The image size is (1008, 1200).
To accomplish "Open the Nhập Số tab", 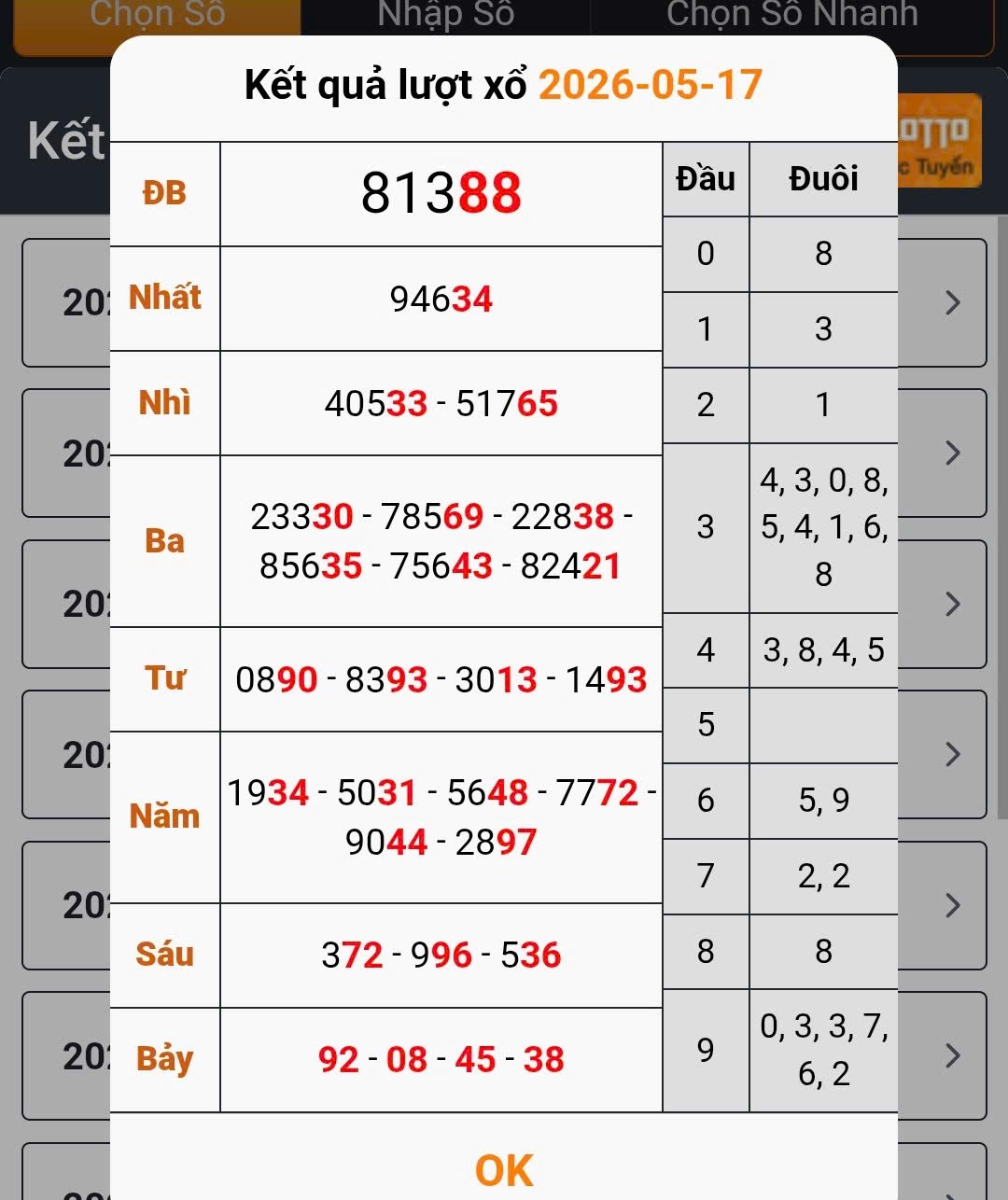I will pos(445,19).
